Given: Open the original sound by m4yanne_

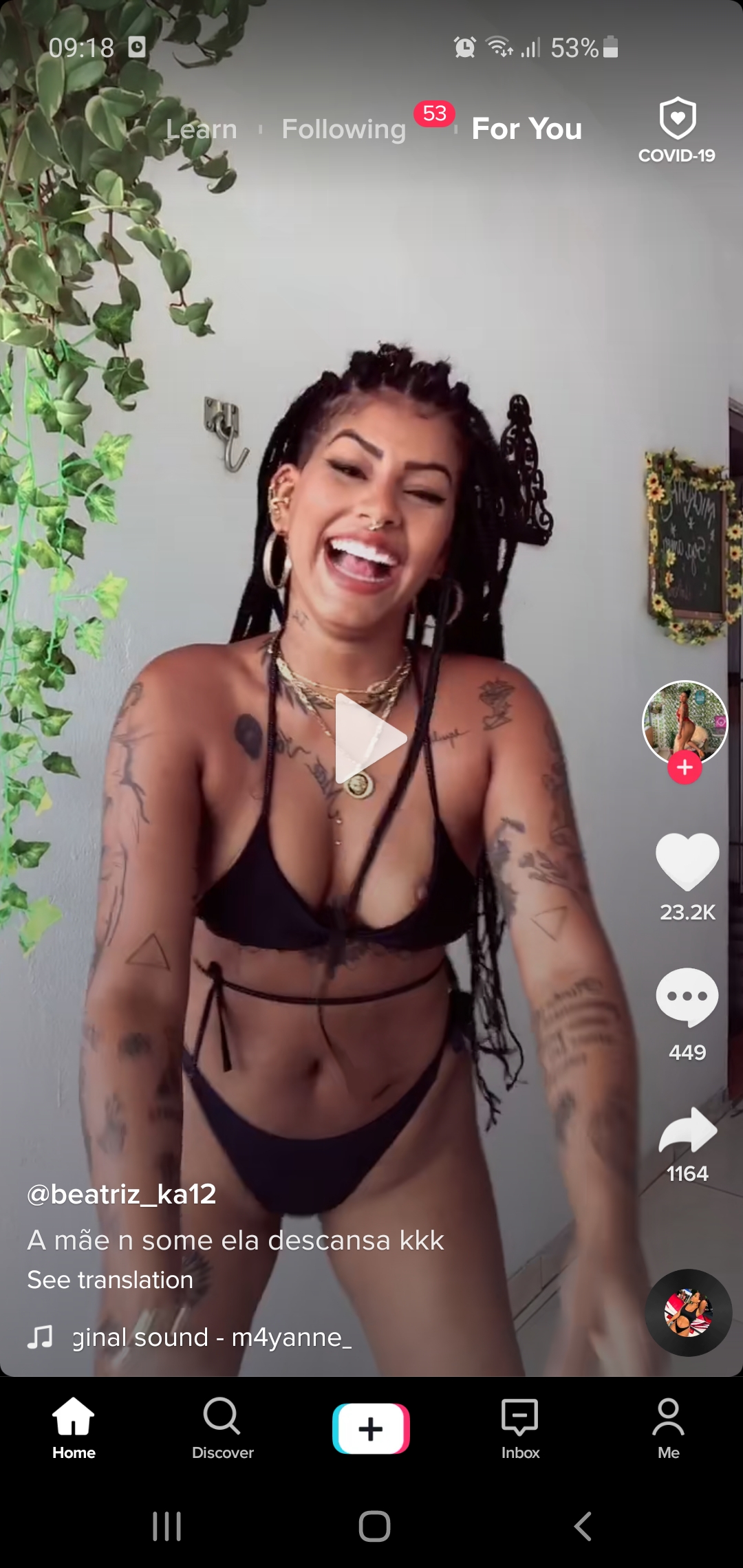Looking at the screenshot, I should pyautogui.click(x=212, y=1338).
